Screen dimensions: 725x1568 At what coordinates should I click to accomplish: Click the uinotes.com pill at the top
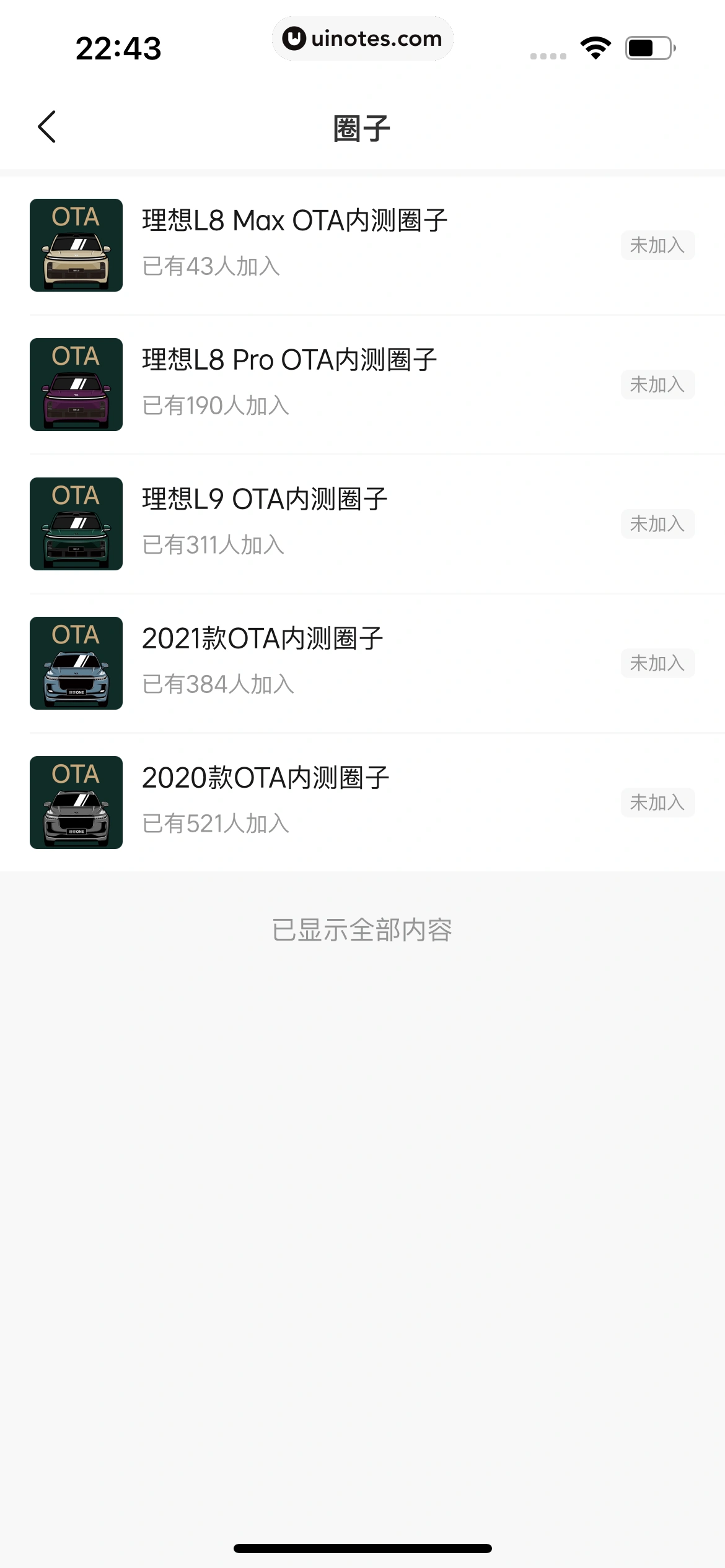(x=362, y=38)
